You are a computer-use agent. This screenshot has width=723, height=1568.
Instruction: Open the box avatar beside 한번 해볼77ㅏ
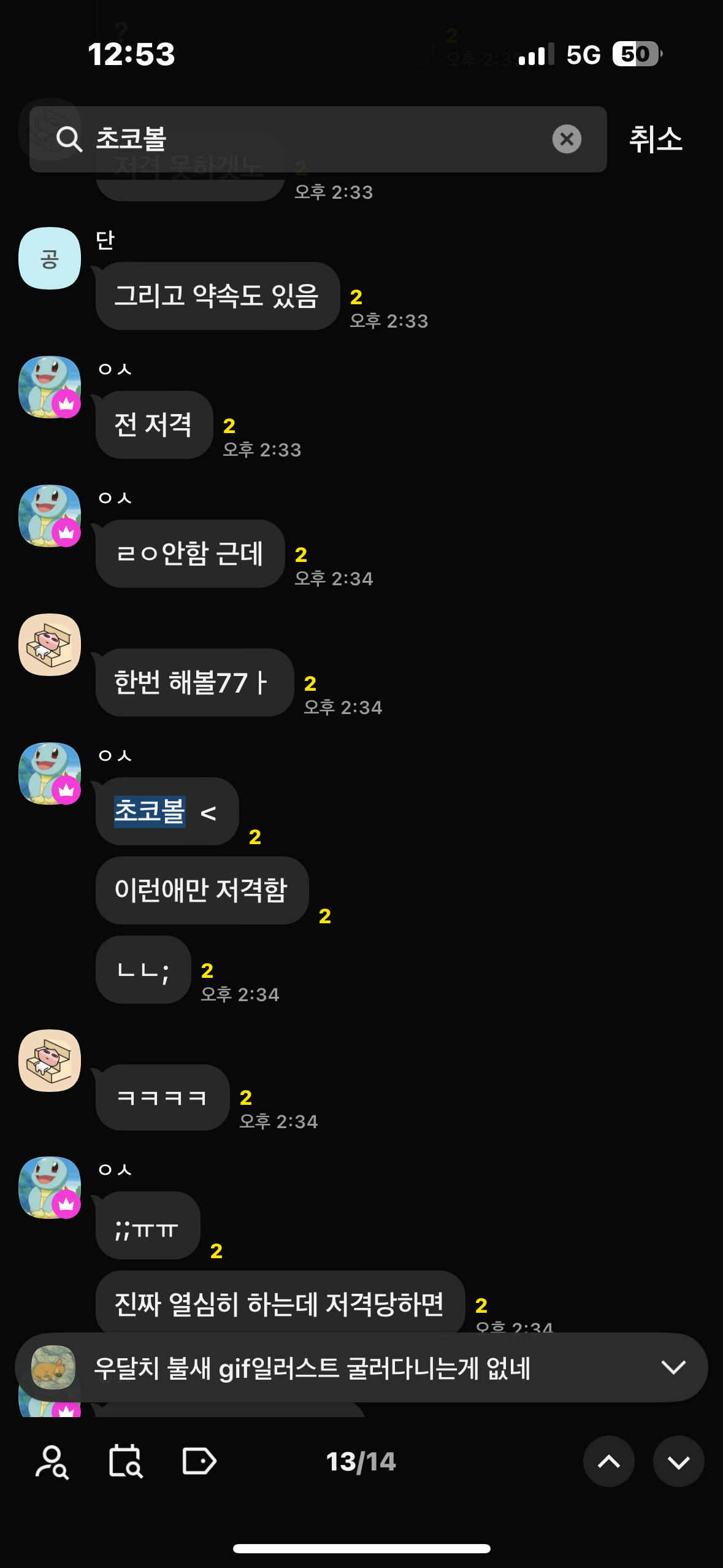[50, 645]
